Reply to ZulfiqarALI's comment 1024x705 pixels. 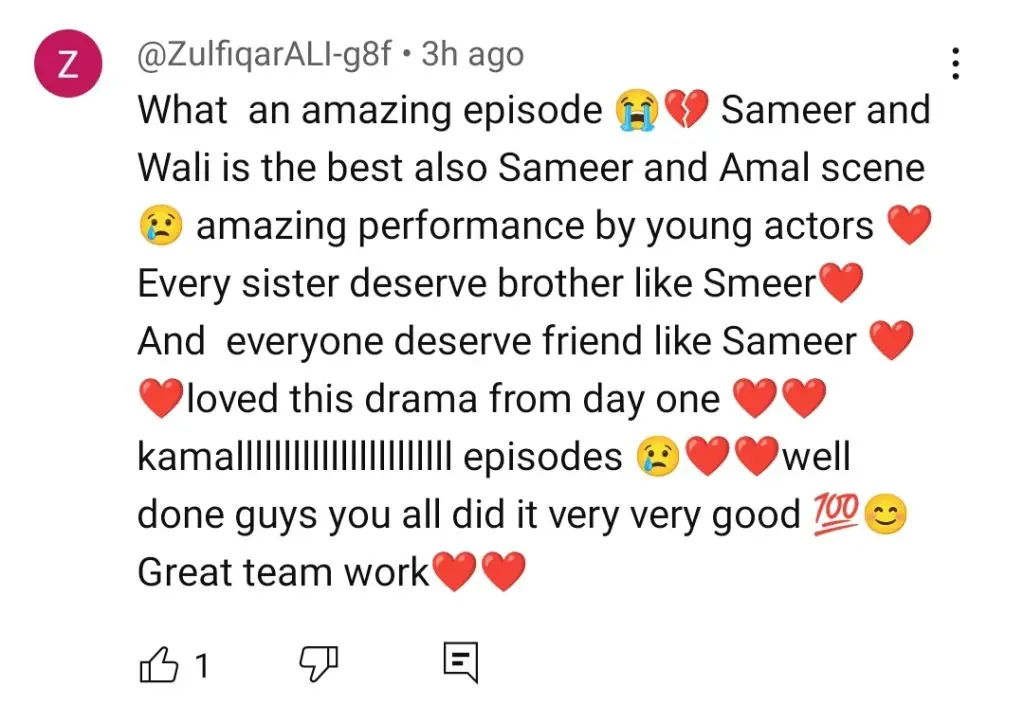click(461, 663)
